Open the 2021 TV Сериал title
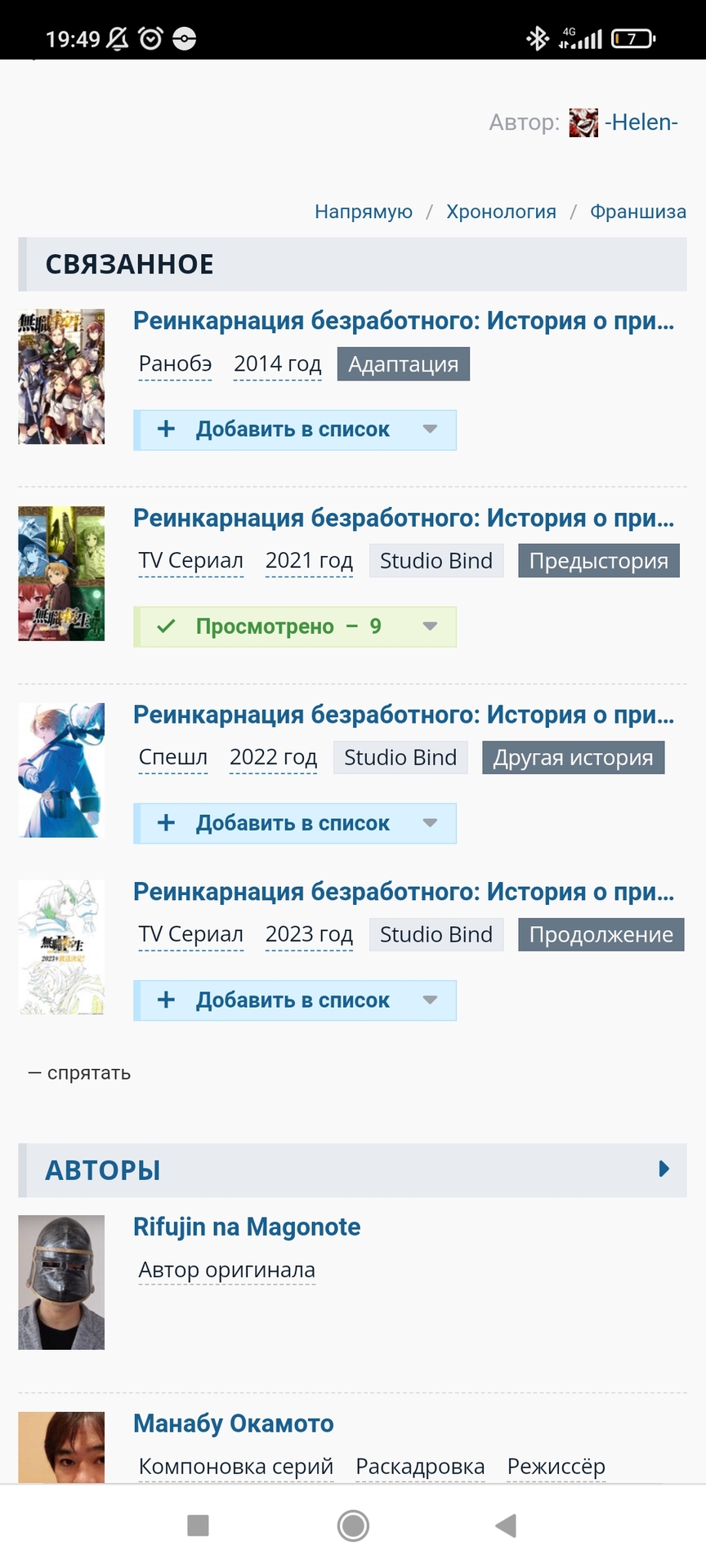Viewport: 706px width, 1568px height. click(x=404, y=518)
